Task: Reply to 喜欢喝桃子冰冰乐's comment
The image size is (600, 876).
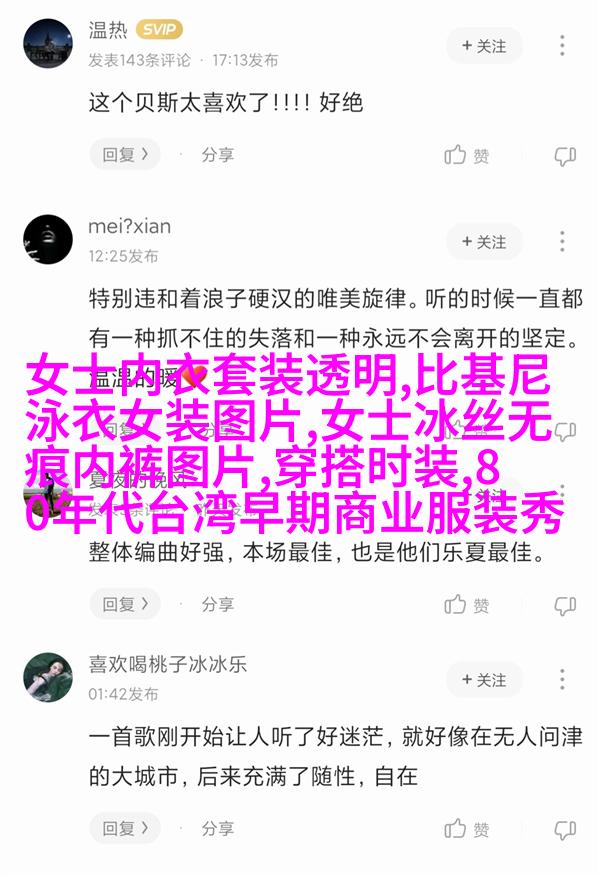Action: tap(125, 829)
